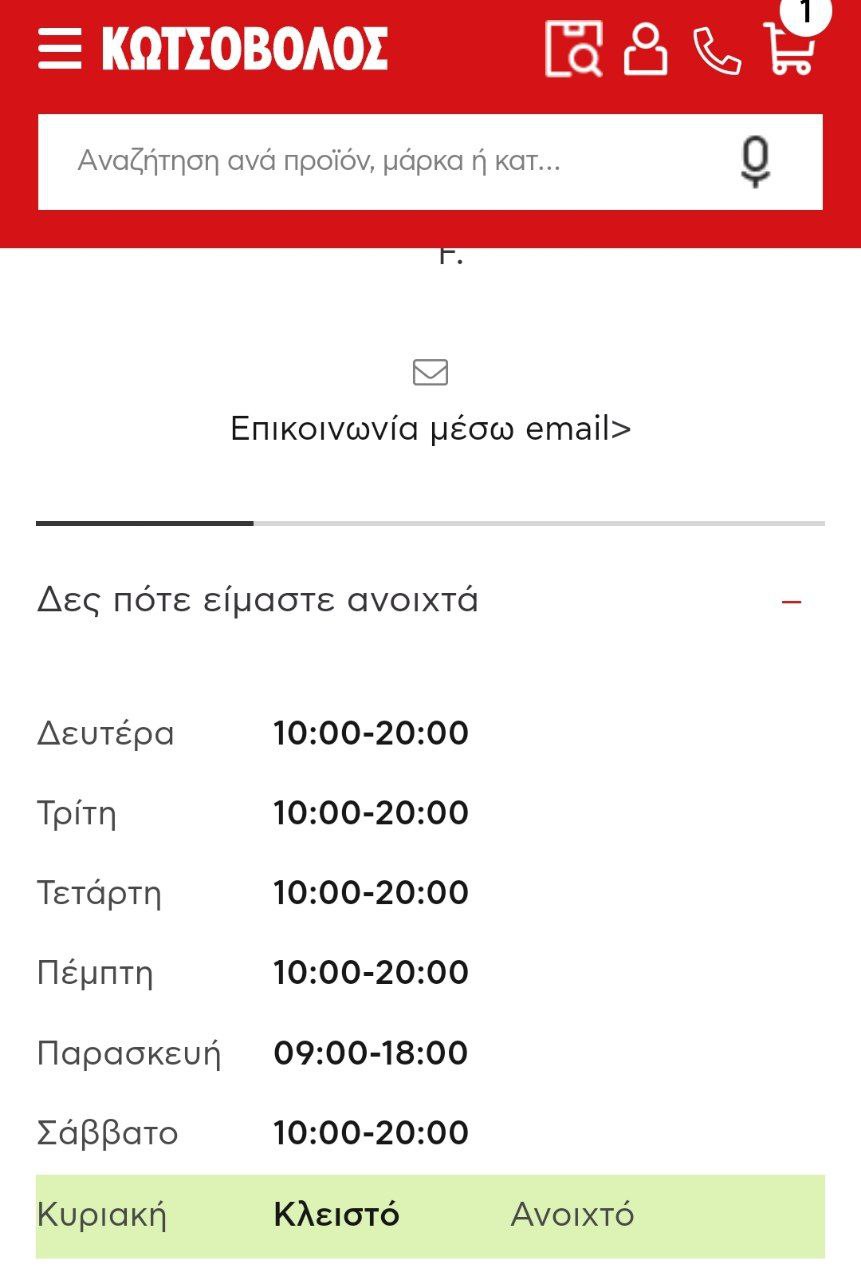The height and width of the screenshot is (1280, 861).
Task: Go to Kotsovolos home via logo
Action: (245, 48)
